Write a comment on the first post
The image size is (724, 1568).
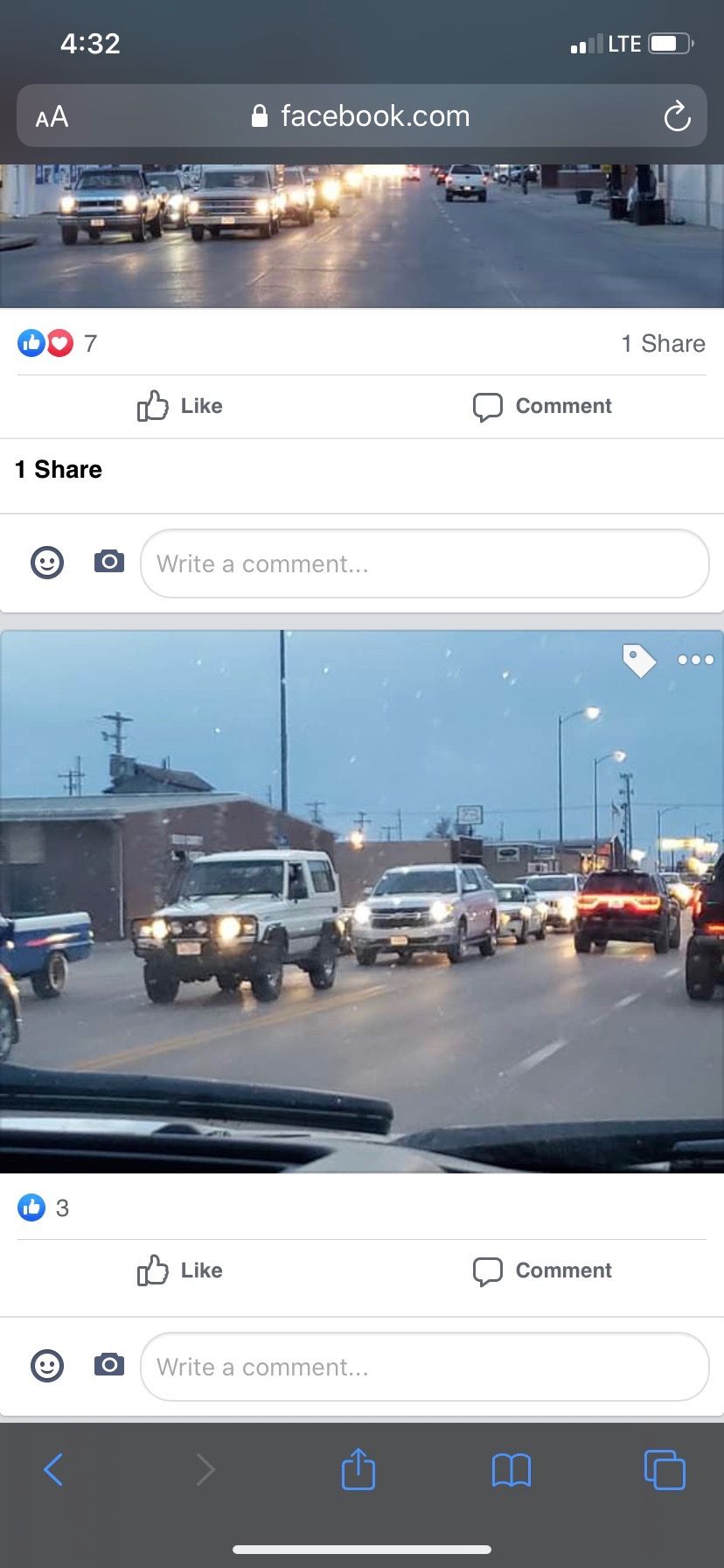424,563
